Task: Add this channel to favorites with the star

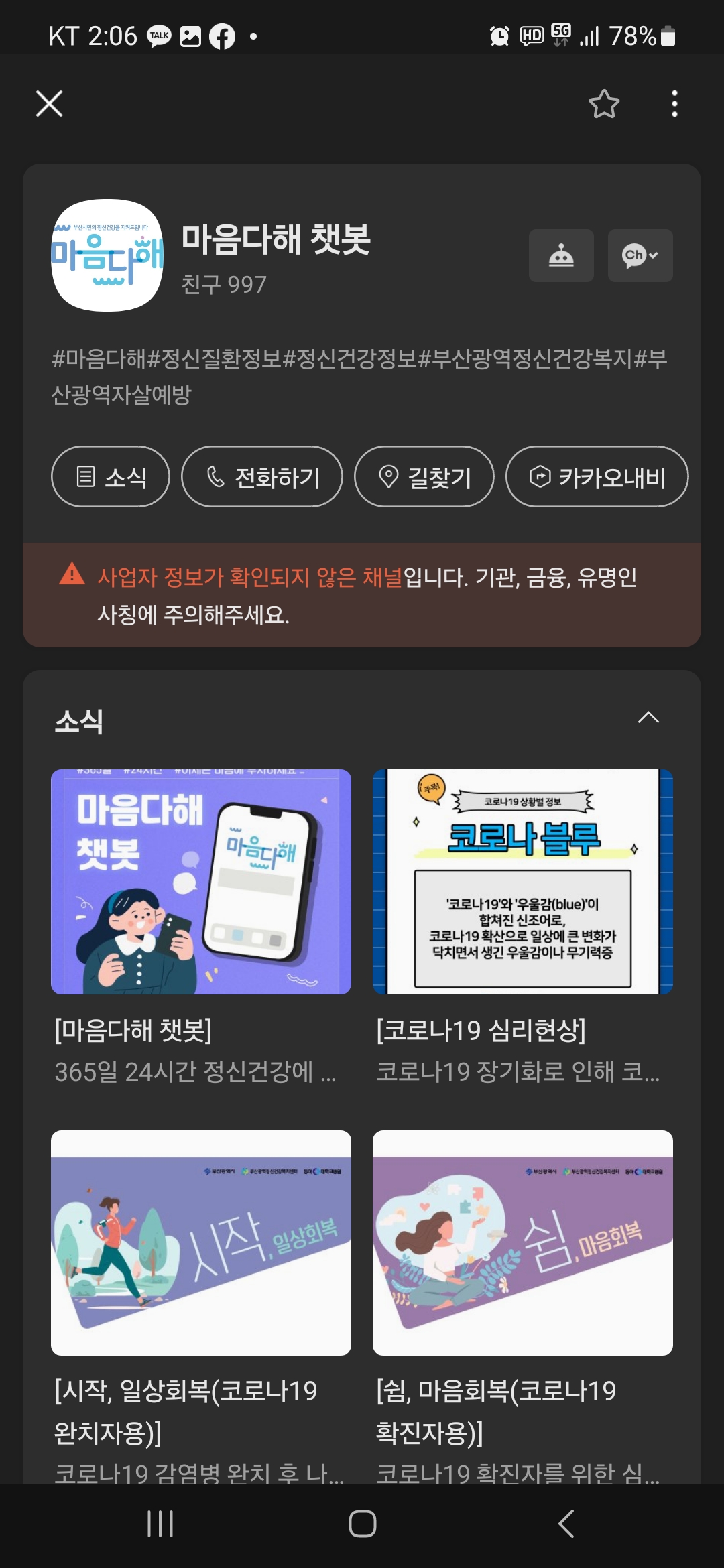Action: tap(604, 104)
